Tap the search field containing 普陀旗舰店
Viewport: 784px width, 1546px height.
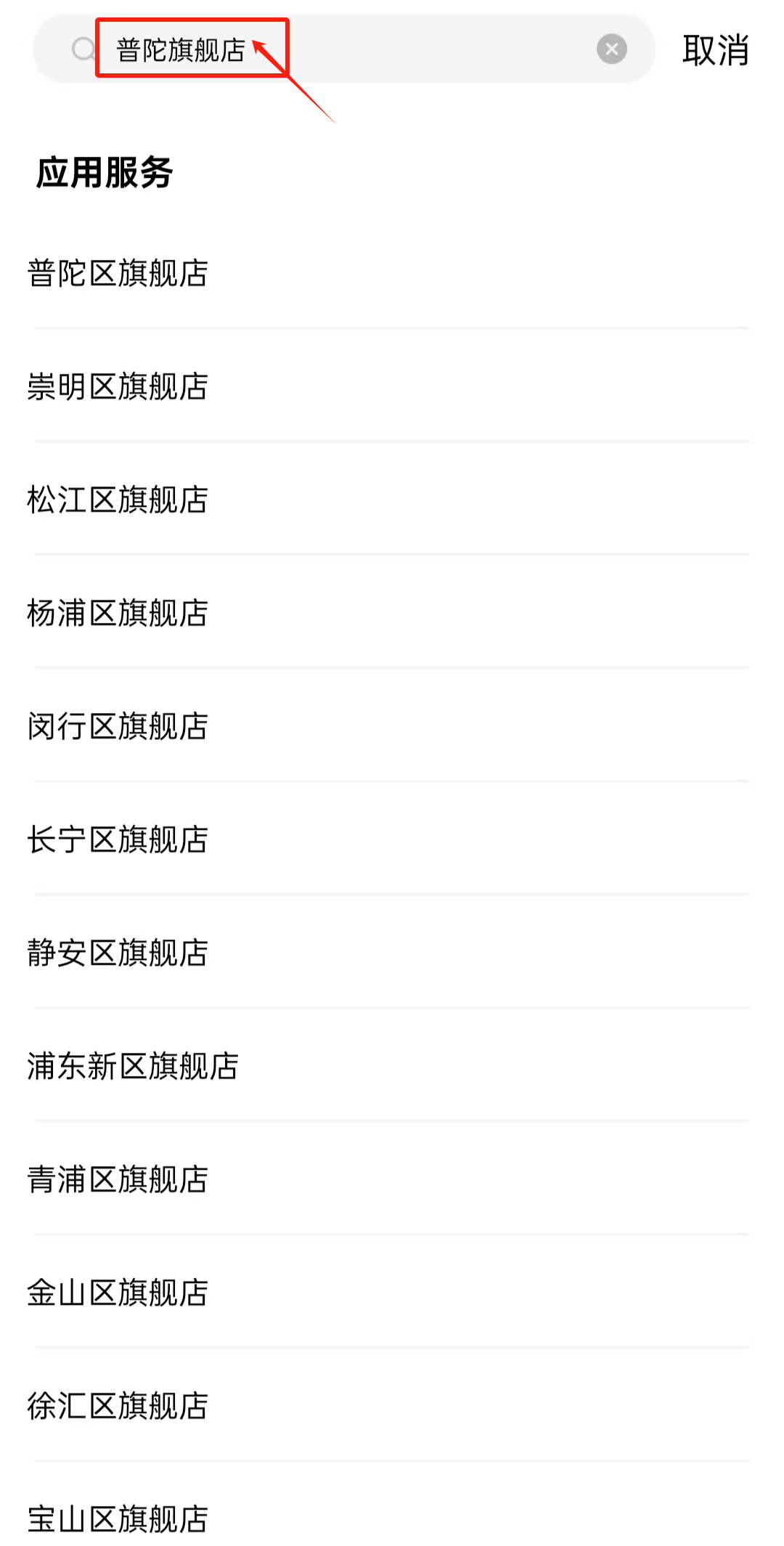(348, 49)
